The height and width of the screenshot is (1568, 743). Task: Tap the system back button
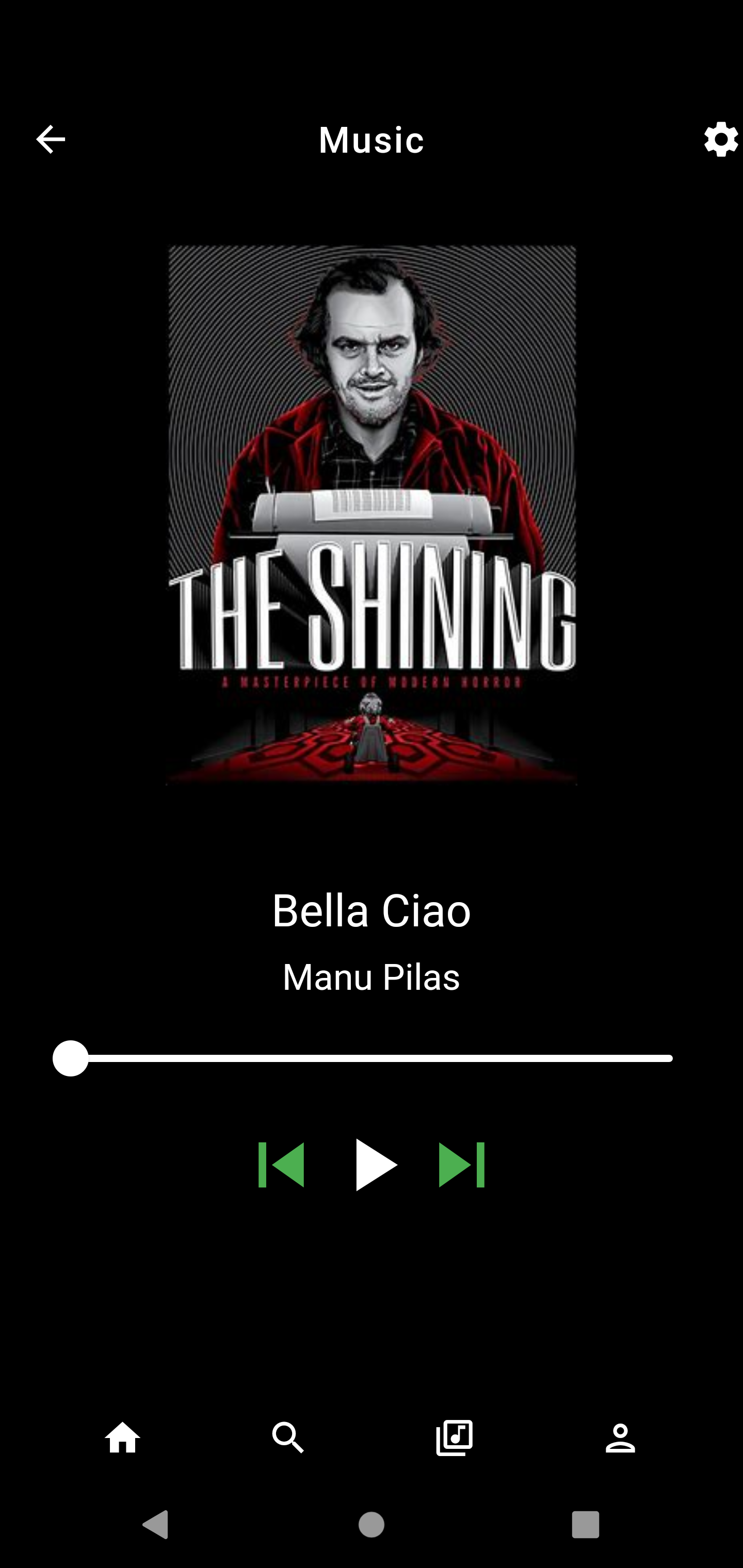(x=155, y=1524)
